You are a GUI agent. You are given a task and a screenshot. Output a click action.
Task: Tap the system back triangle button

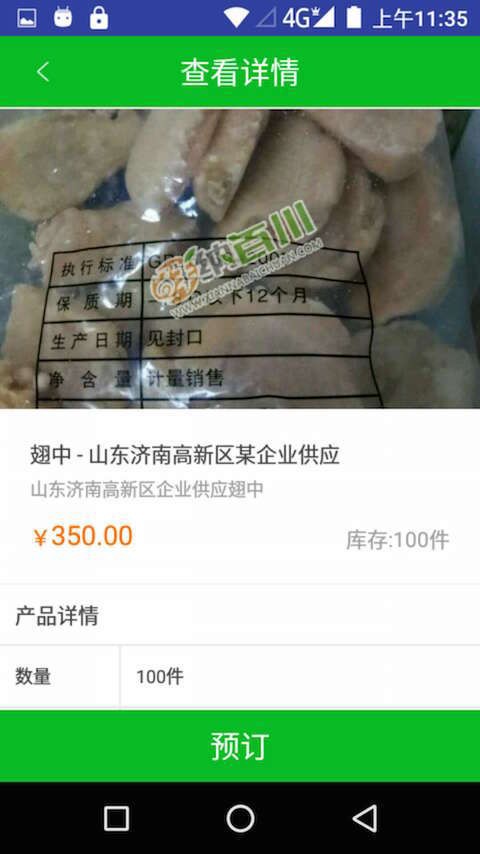click(x=364, y=819)
